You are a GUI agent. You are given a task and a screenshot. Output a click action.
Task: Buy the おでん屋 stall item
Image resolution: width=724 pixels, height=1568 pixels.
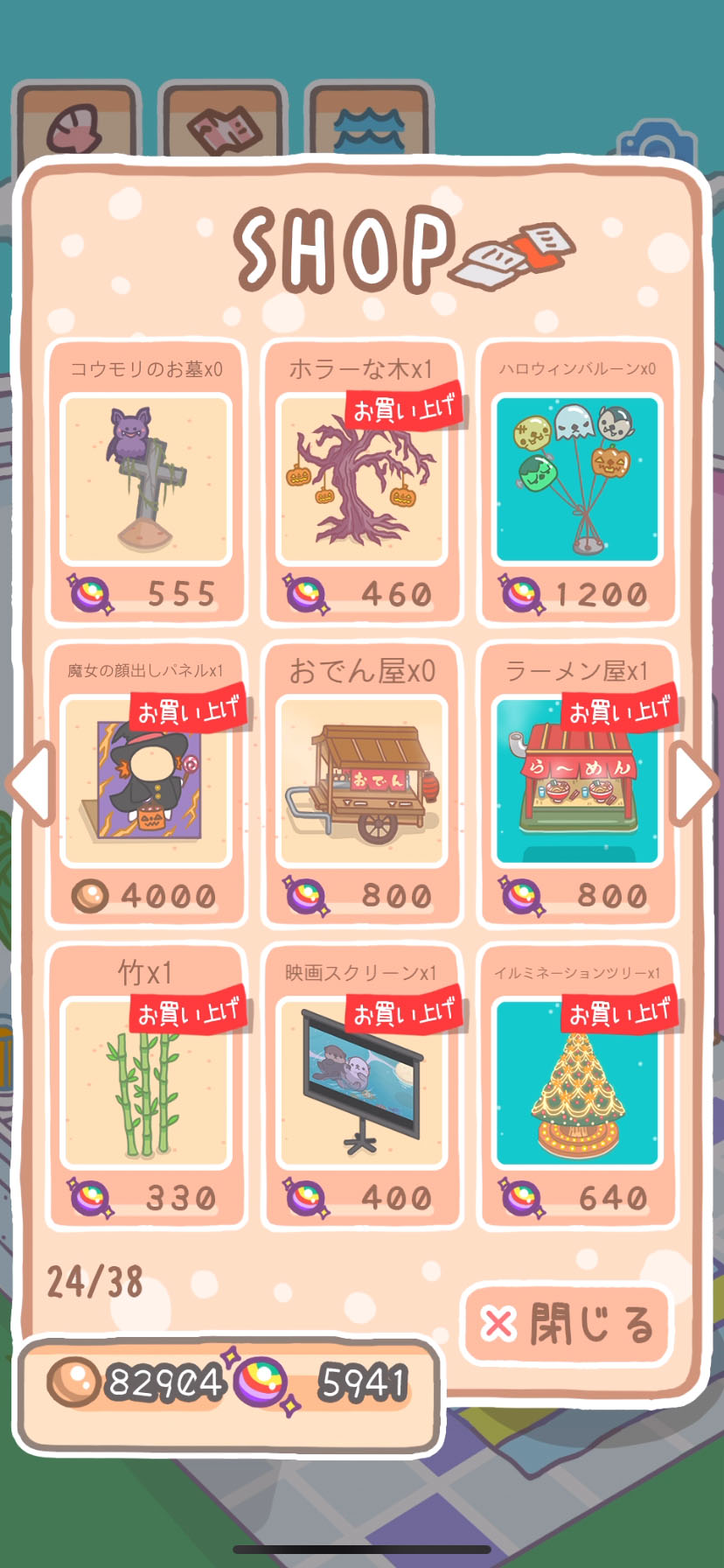362,783
